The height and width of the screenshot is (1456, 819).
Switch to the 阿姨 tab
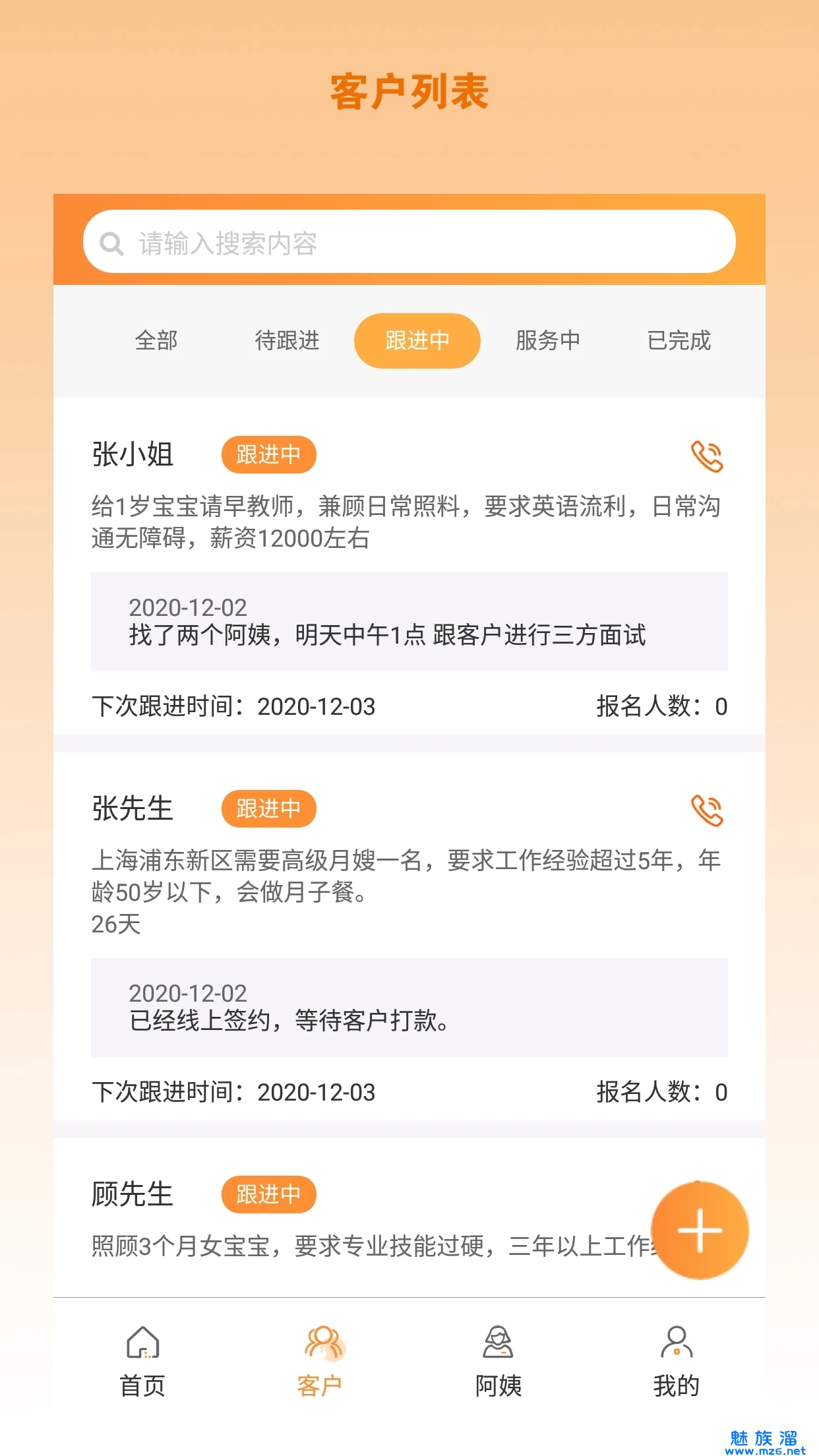point(499,1362)
